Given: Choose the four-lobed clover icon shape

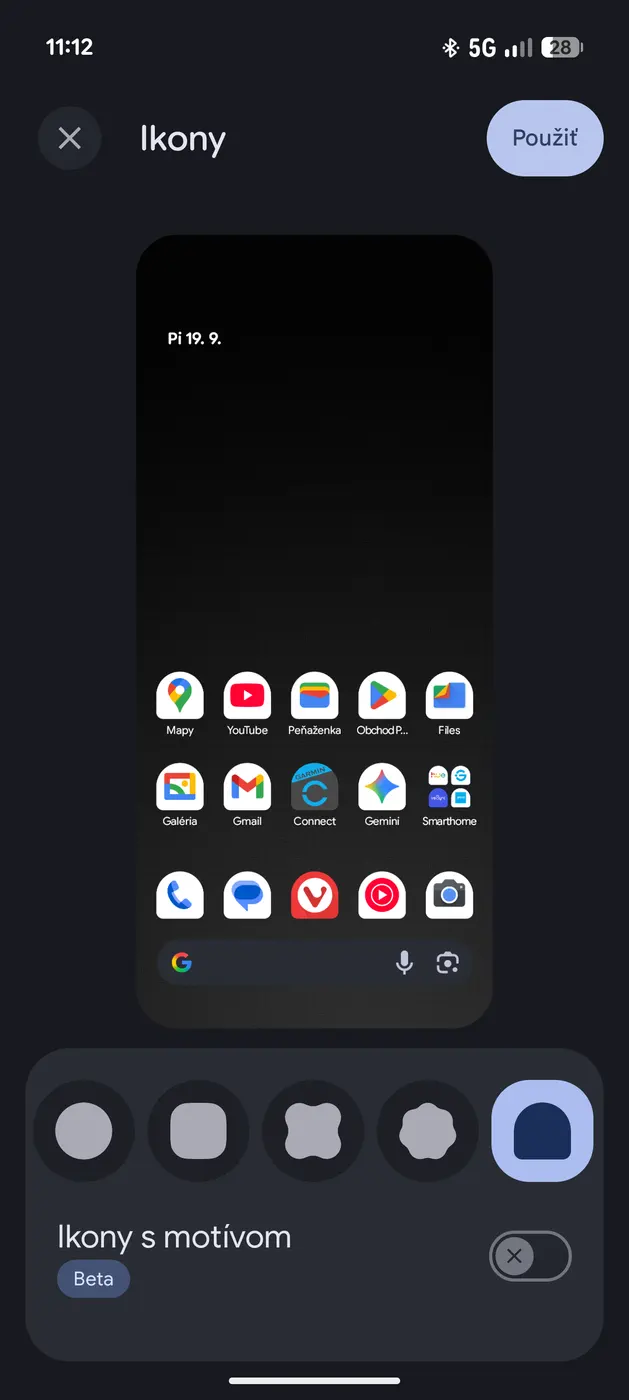Looking at the screenshot, I should 313,1131.
